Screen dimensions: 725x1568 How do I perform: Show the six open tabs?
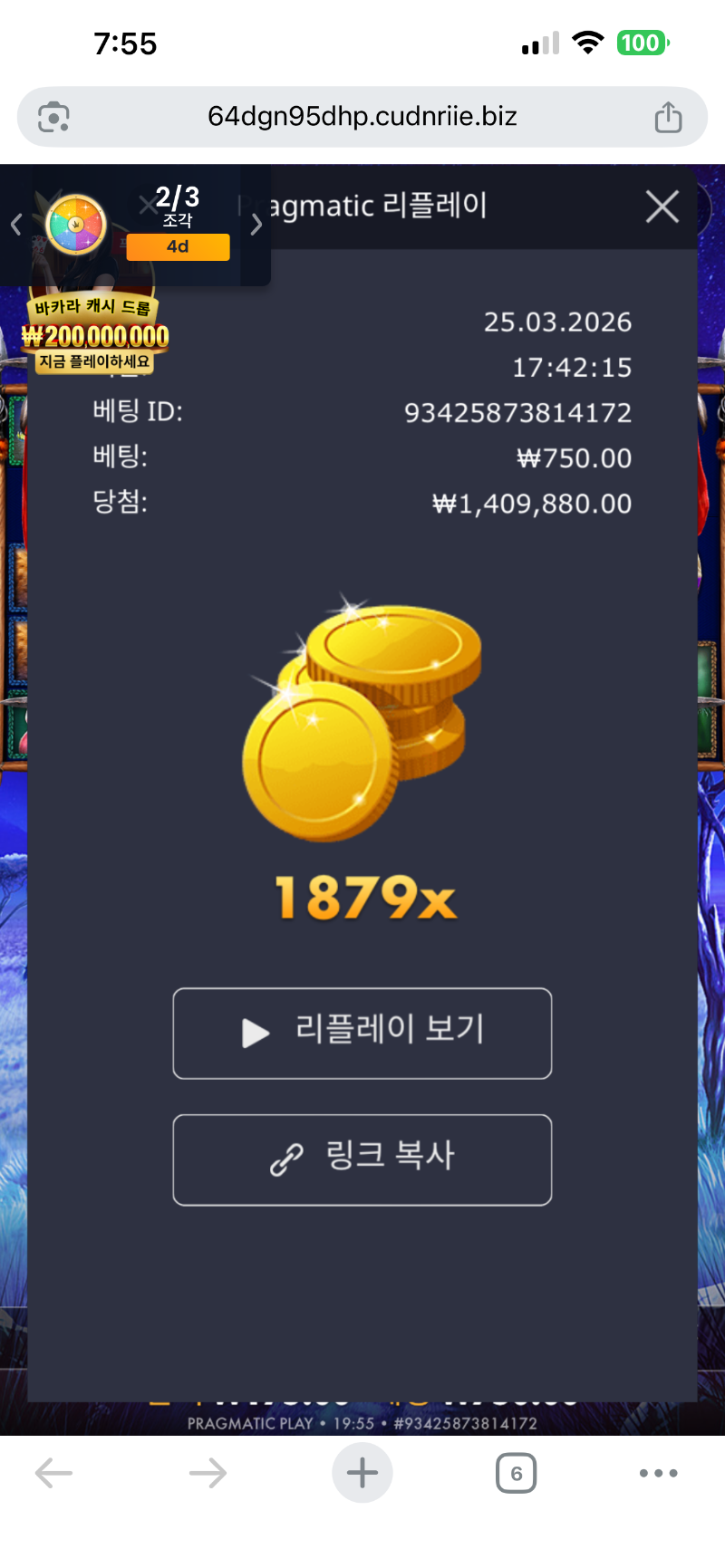(517, 1474)
